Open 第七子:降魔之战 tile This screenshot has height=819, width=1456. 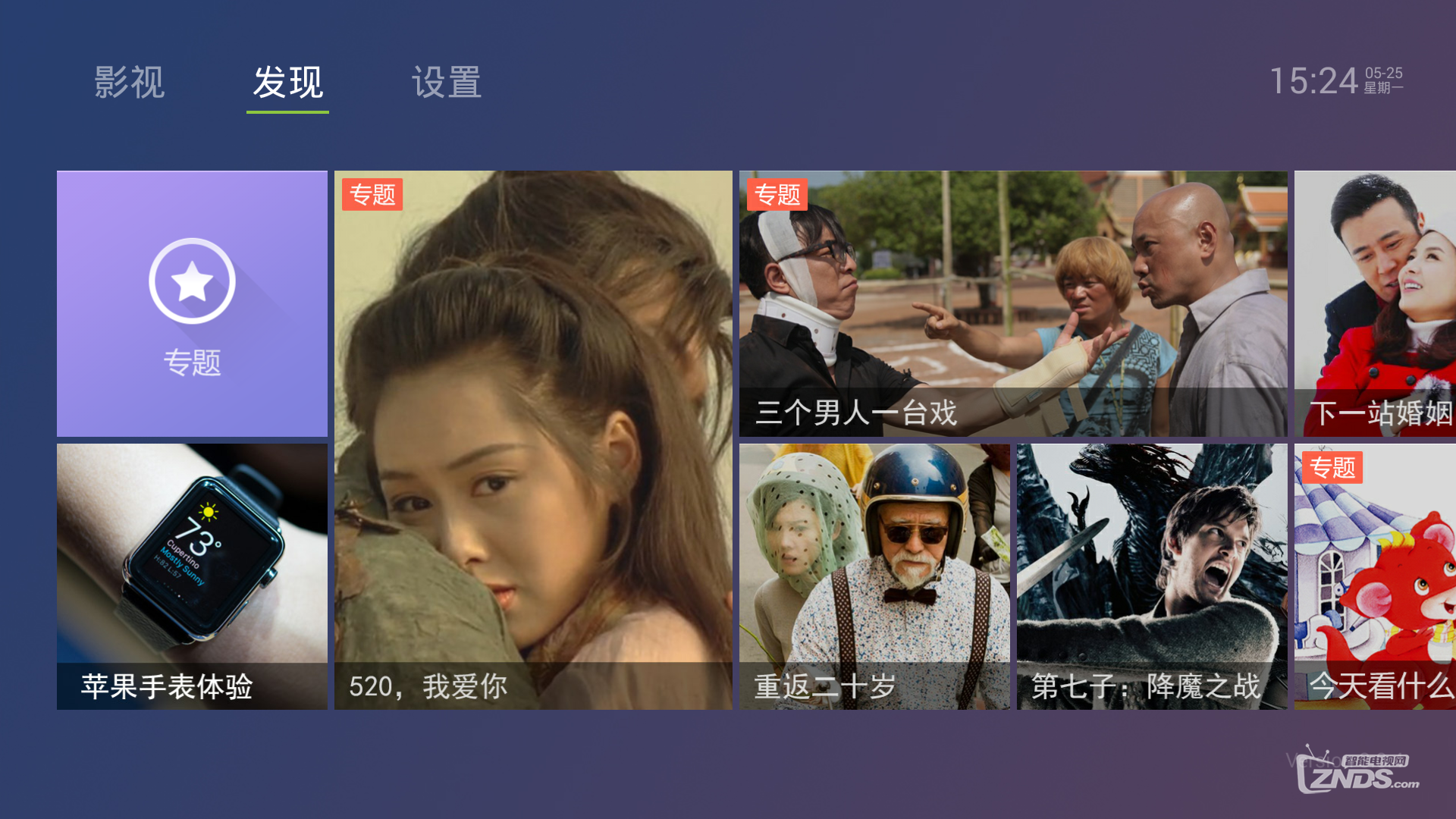click(x=1152, y=576)
